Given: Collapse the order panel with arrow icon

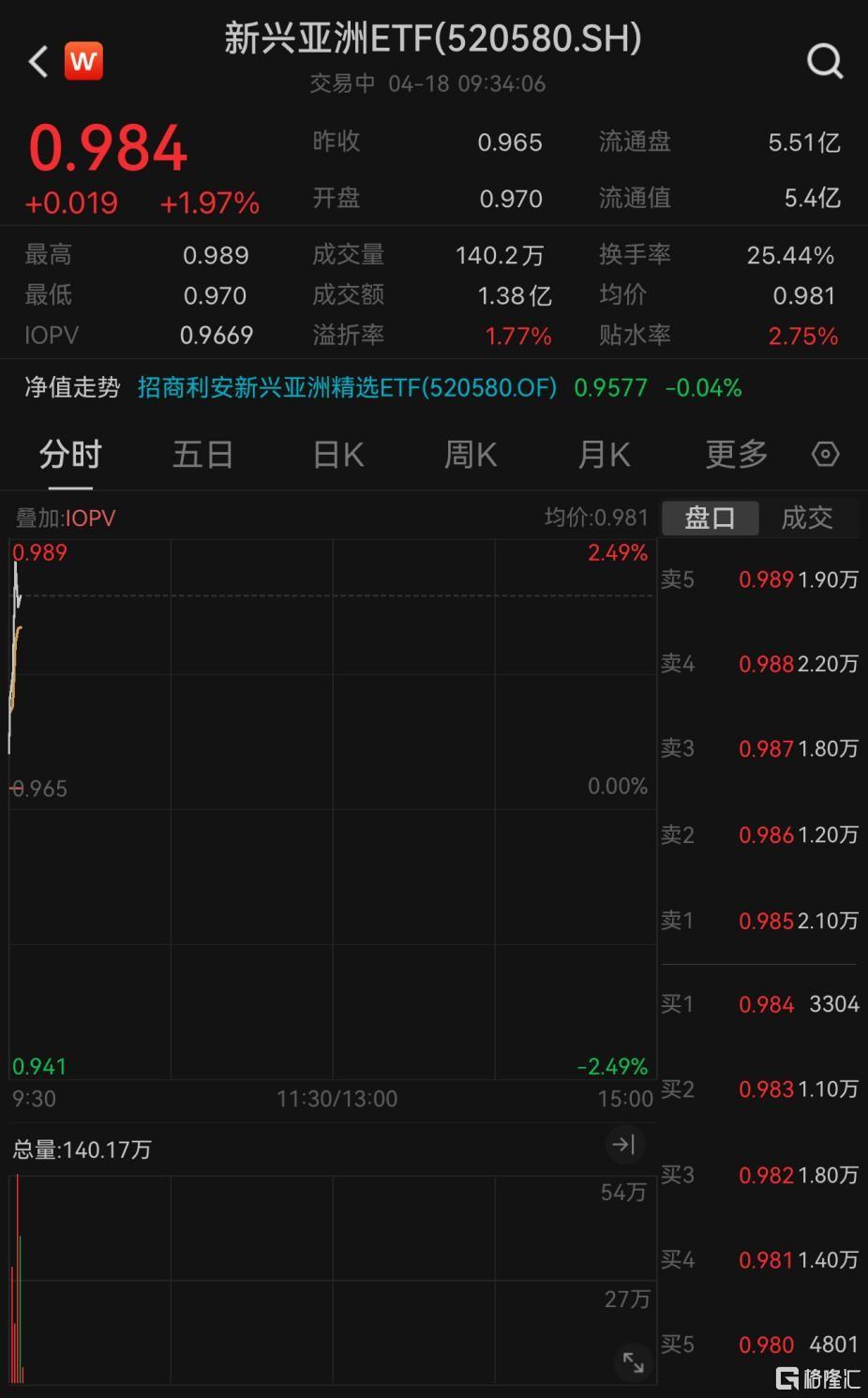Looking at the screenshot, I should [x=623, y=1144].
